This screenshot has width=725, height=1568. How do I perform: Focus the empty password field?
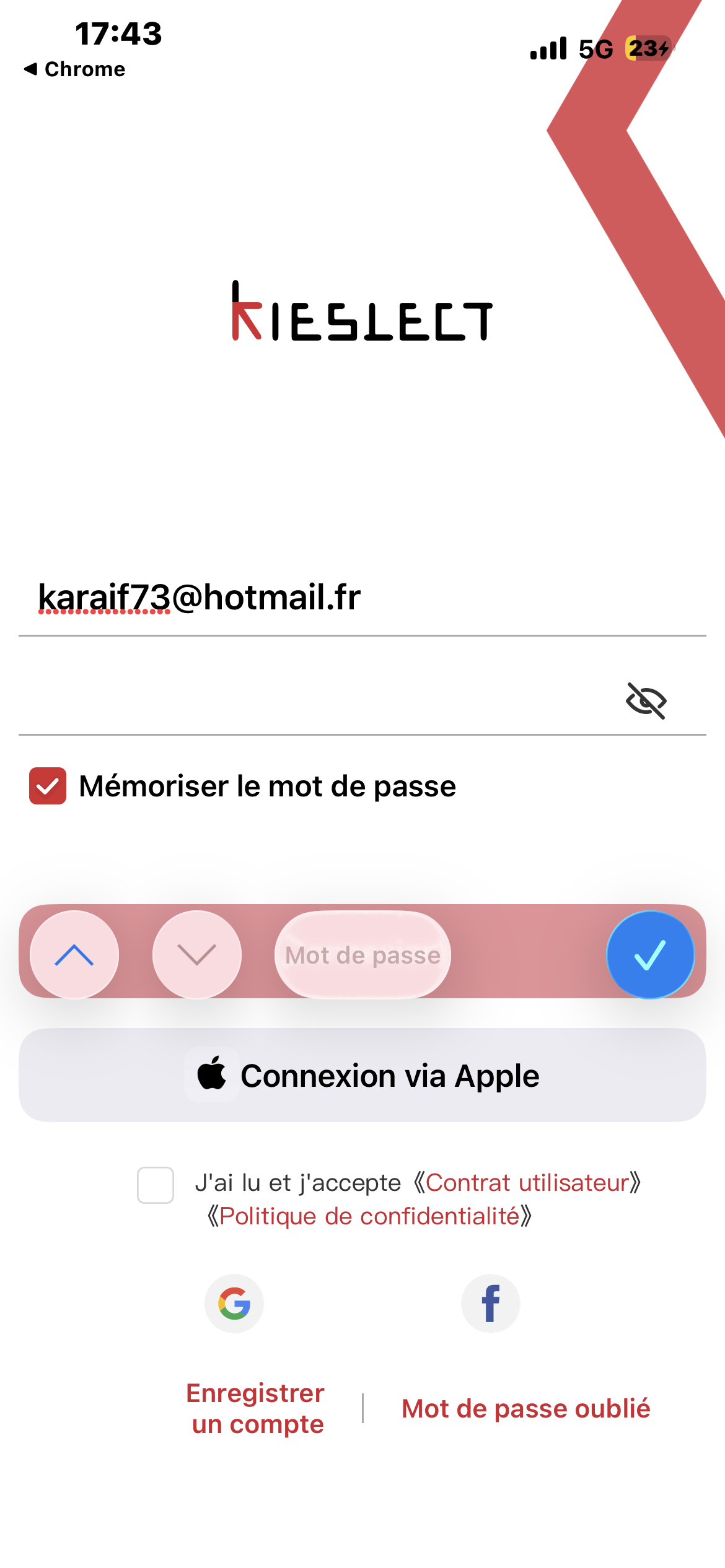pyautogui.click(x=310, y=701)
